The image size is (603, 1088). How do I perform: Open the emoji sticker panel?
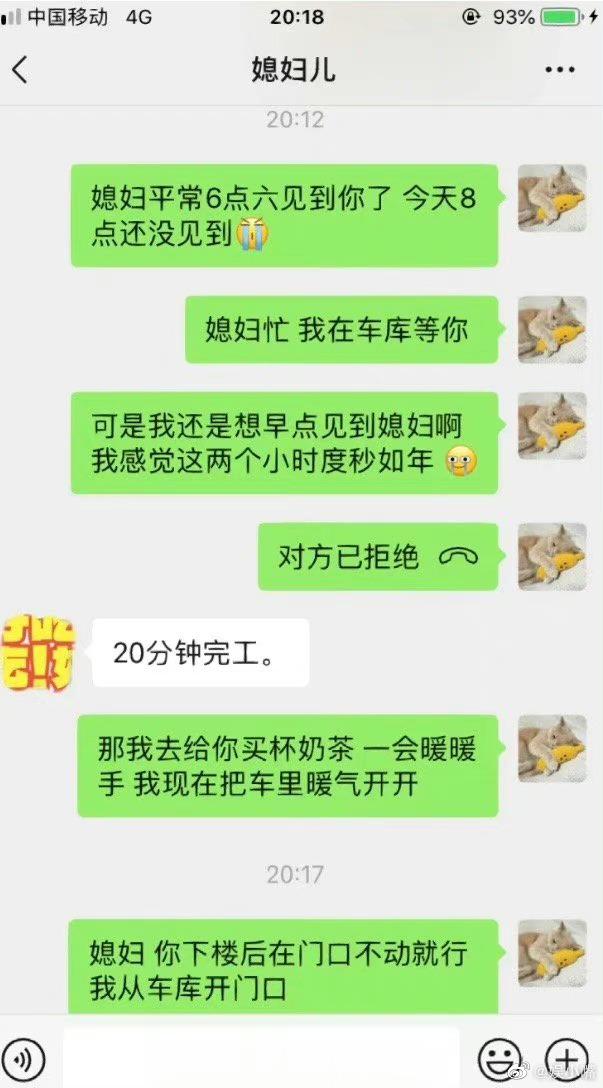pyautogui.click(x=498, y=1057)
